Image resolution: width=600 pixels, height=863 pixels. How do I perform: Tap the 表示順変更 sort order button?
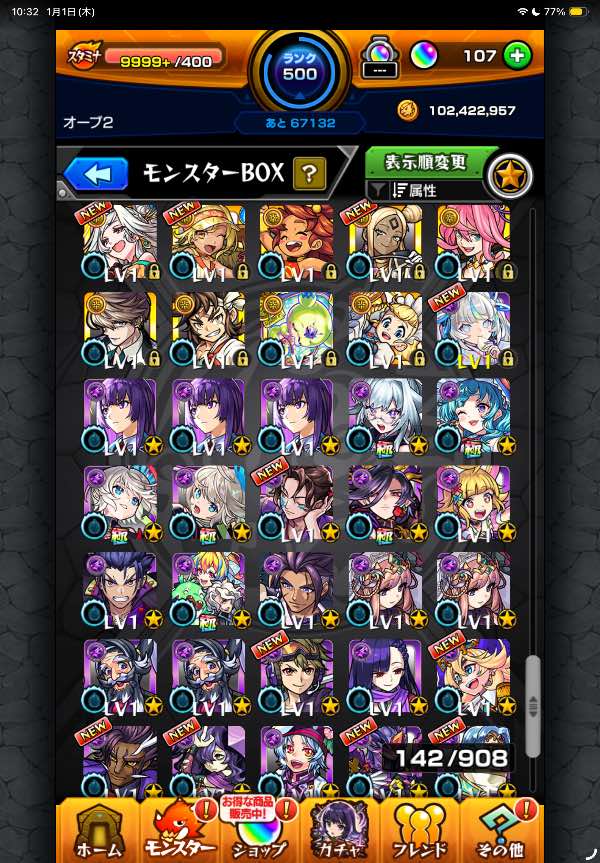click(x=428, y=162)
